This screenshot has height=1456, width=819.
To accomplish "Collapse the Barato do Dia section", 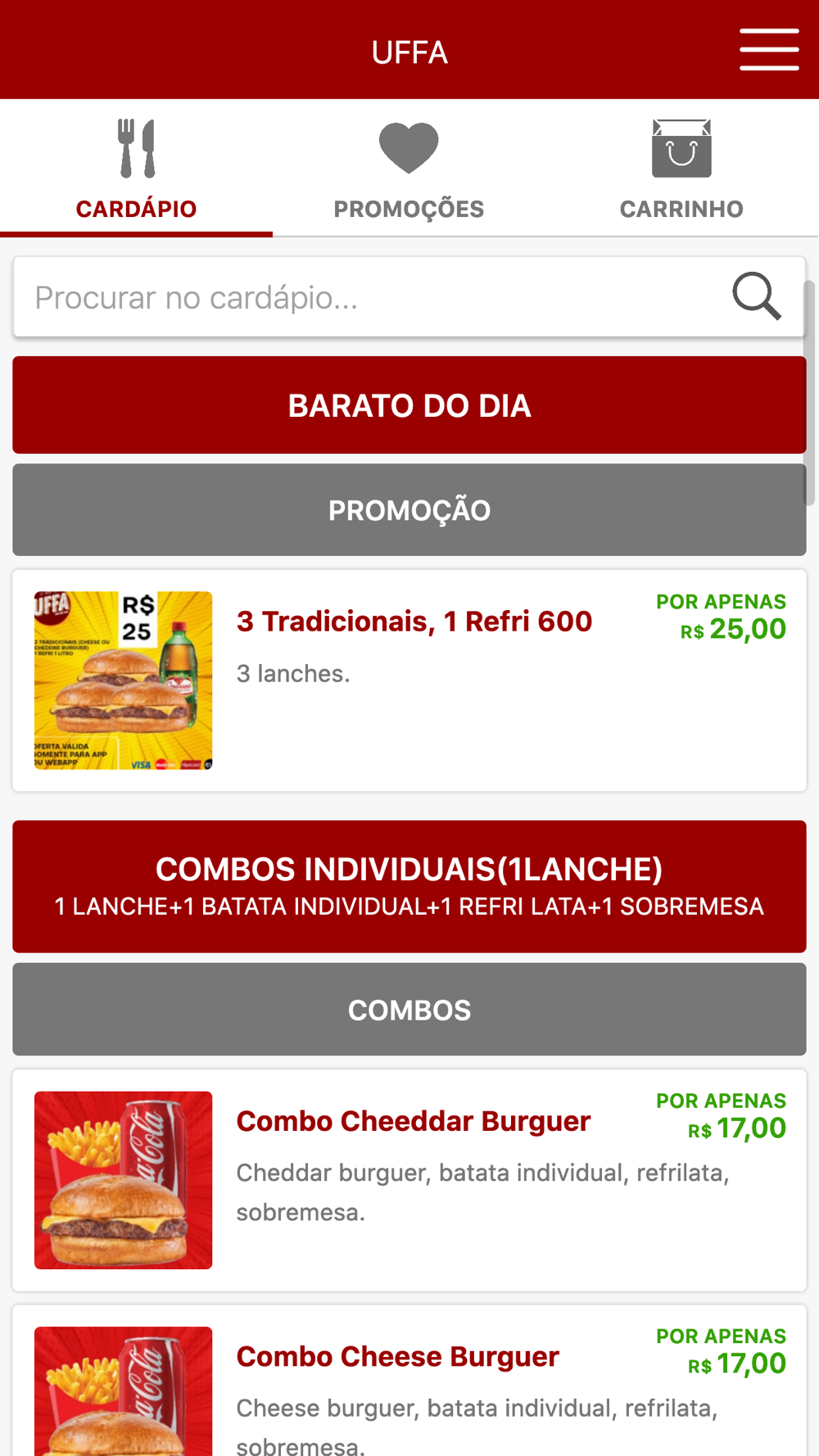I will (409, 405).
